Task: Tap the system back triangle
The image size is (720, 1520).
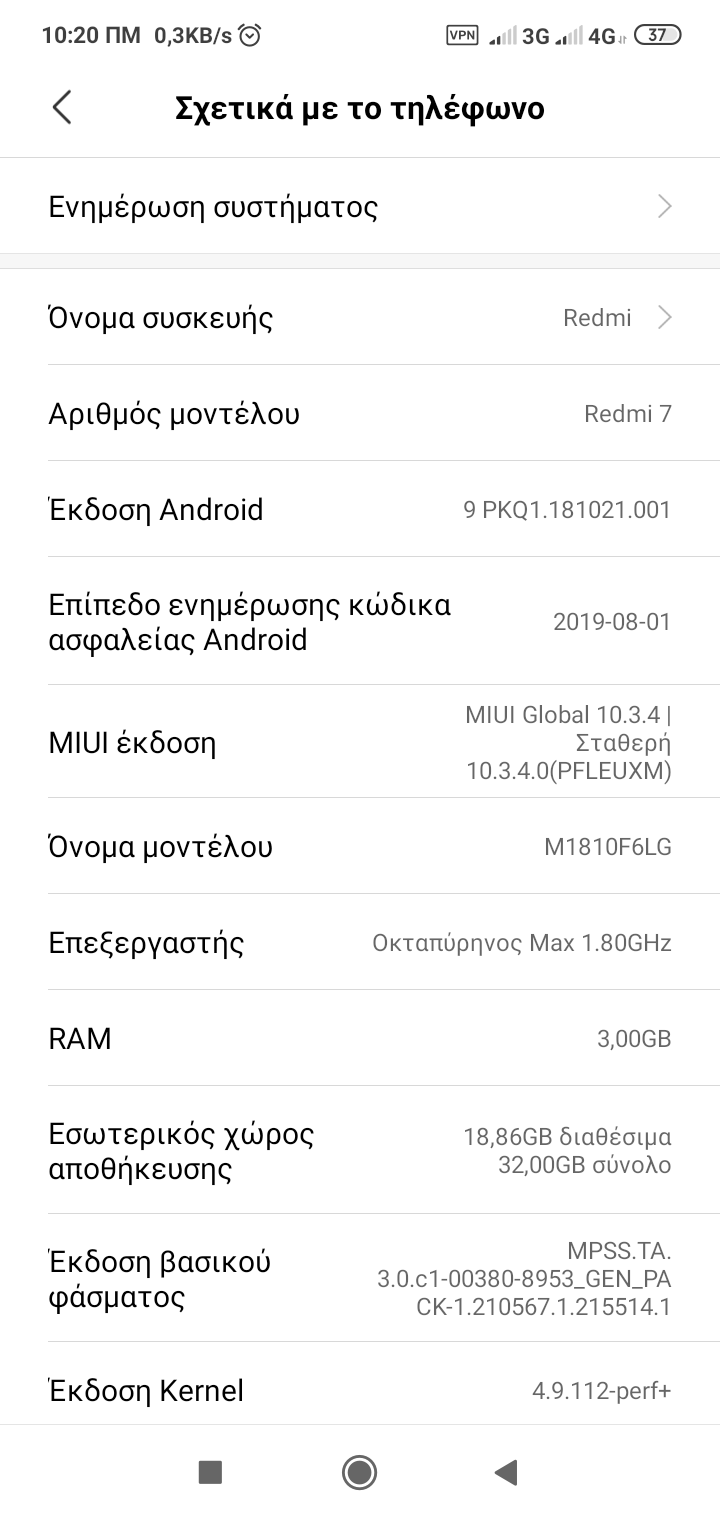Action: 506,1472
